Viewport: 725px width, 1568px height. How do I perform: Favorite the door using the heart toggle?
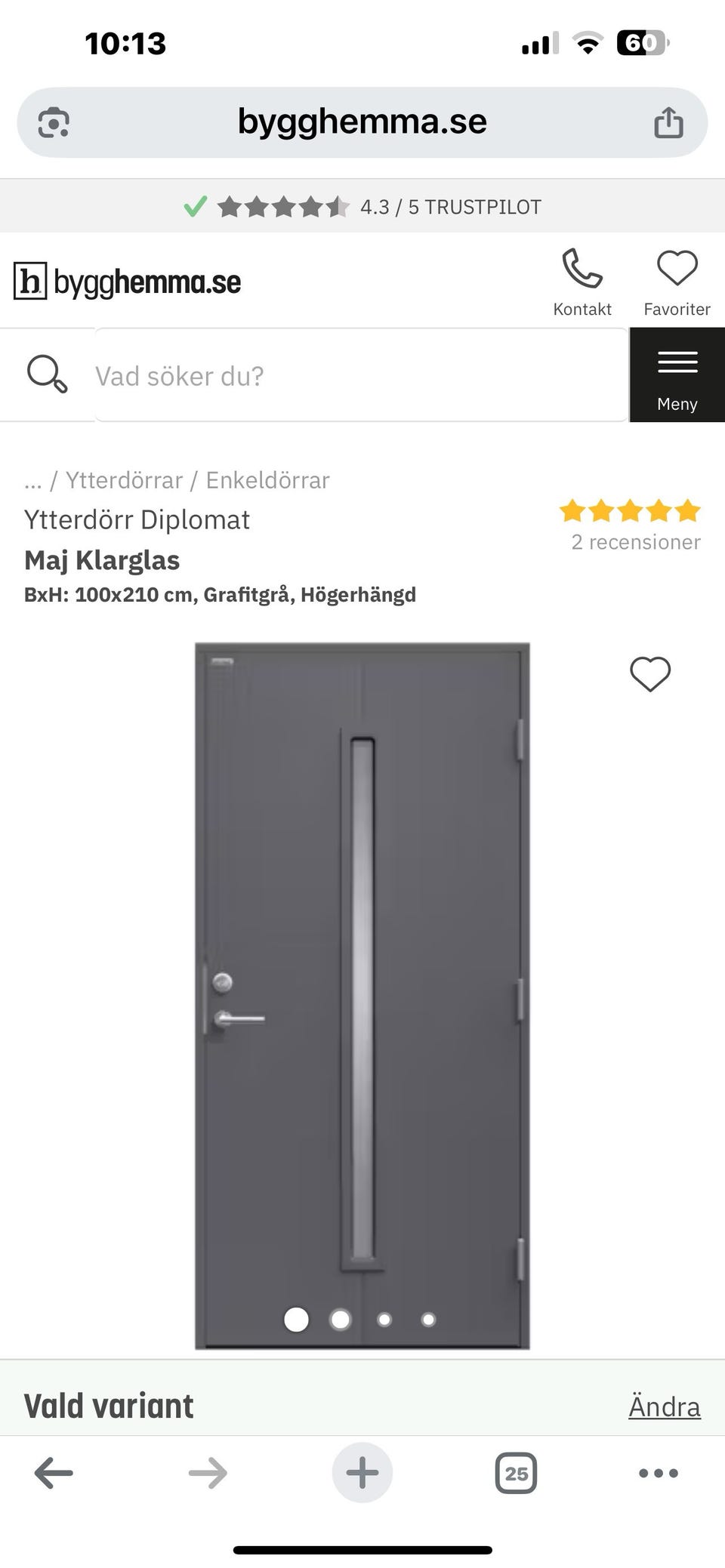649,673
